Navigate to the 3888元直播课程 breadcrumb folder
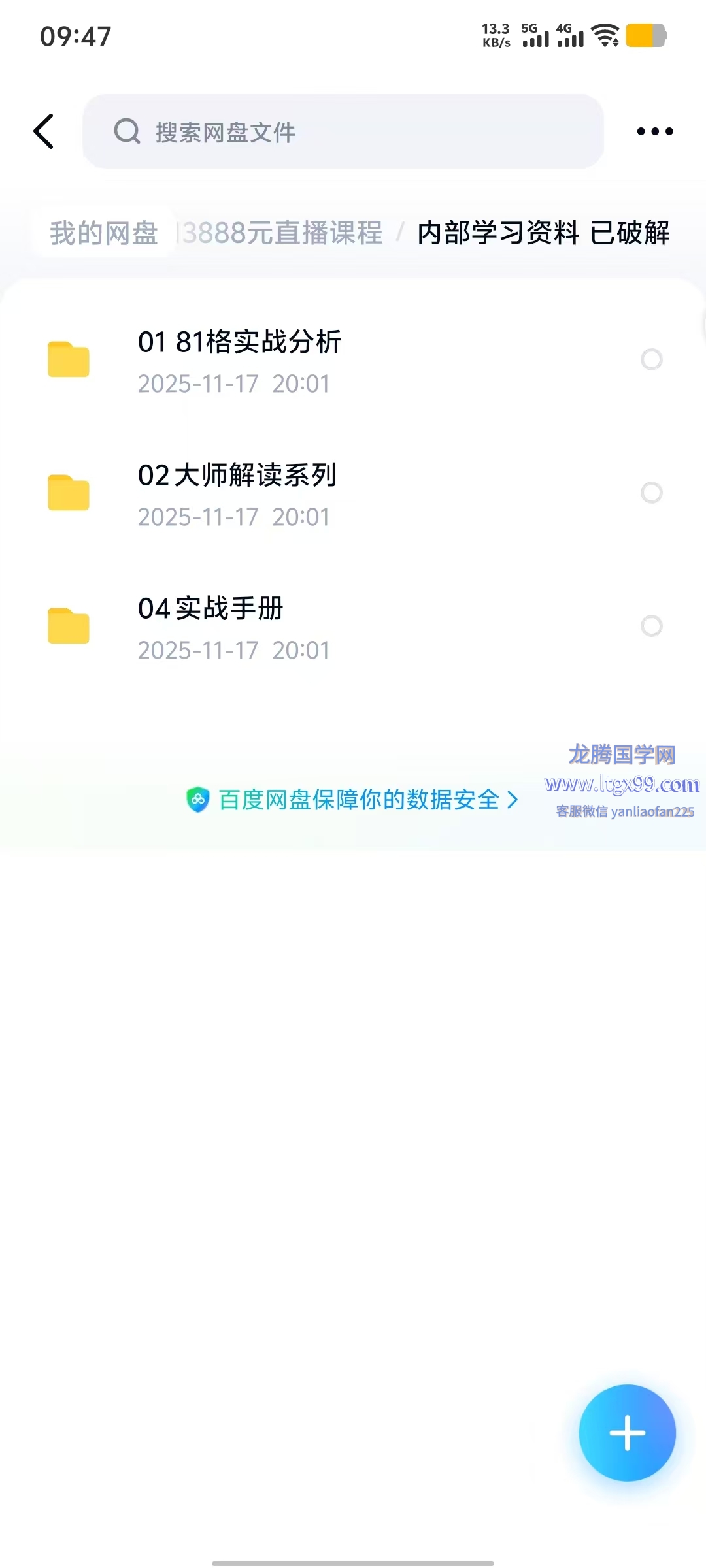Screen dimensions: 706x1568 click(x=282, y=233)
